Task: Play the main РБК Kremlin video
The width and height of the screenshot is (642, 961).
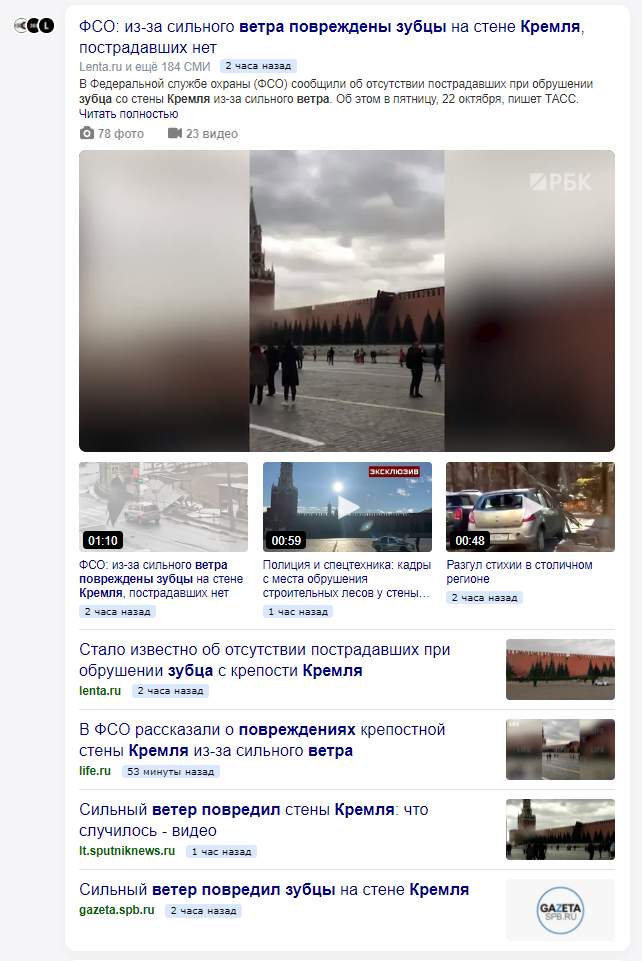Action: pos(347,300)
